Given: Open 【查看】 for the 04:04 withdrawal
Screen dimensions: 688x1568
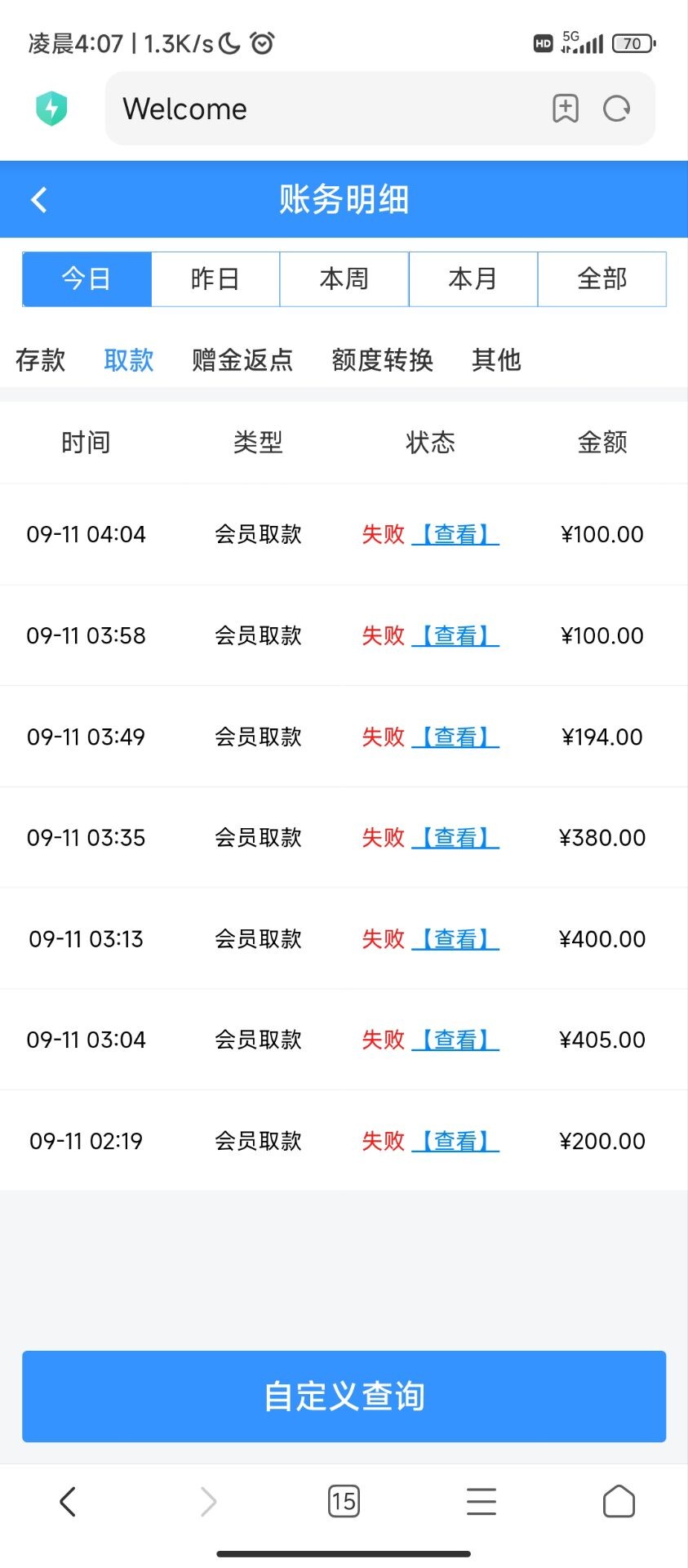Looking at the screenshot, I should tap(457, 534).
